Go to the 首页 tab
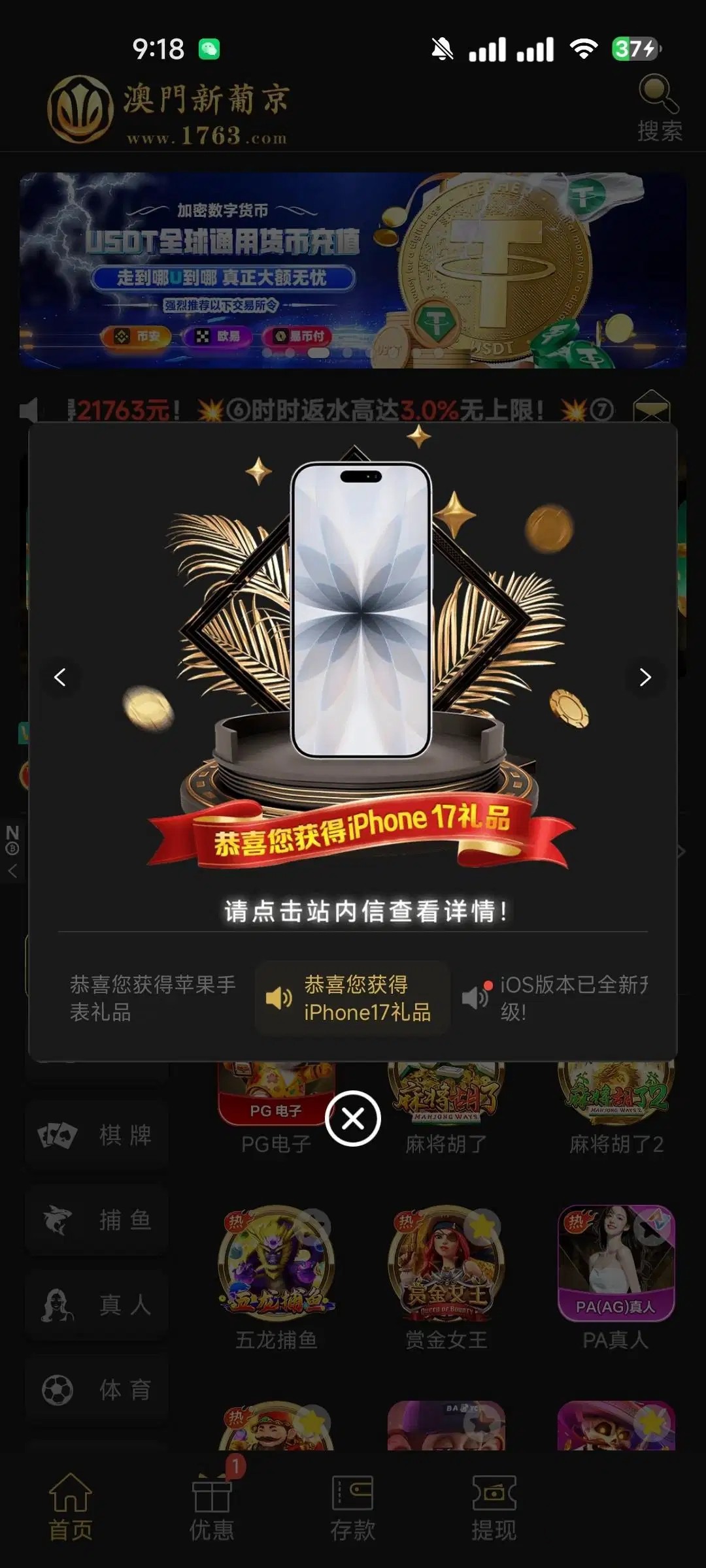 point(71,1503)
